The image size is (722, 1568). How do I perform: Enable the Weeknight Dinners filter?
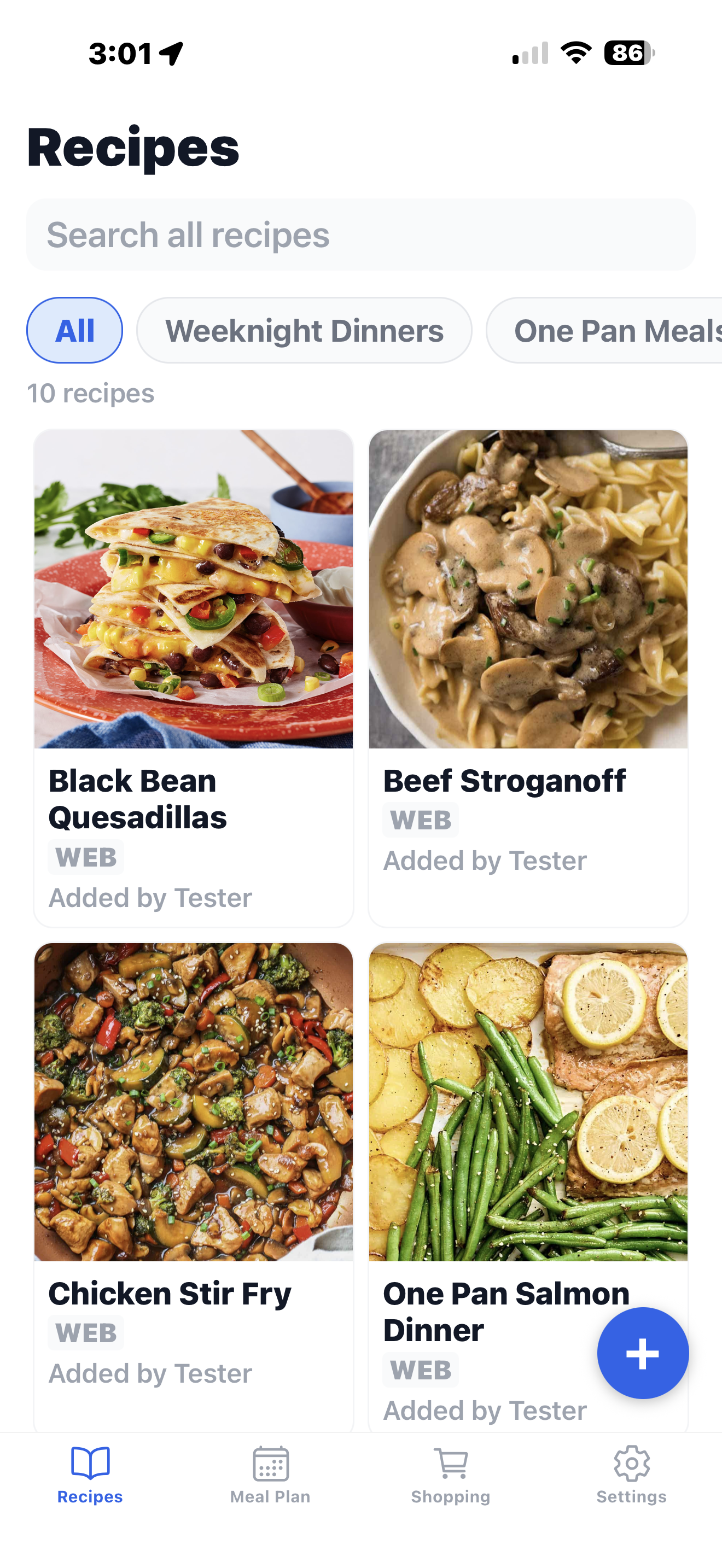pos(305,330)
